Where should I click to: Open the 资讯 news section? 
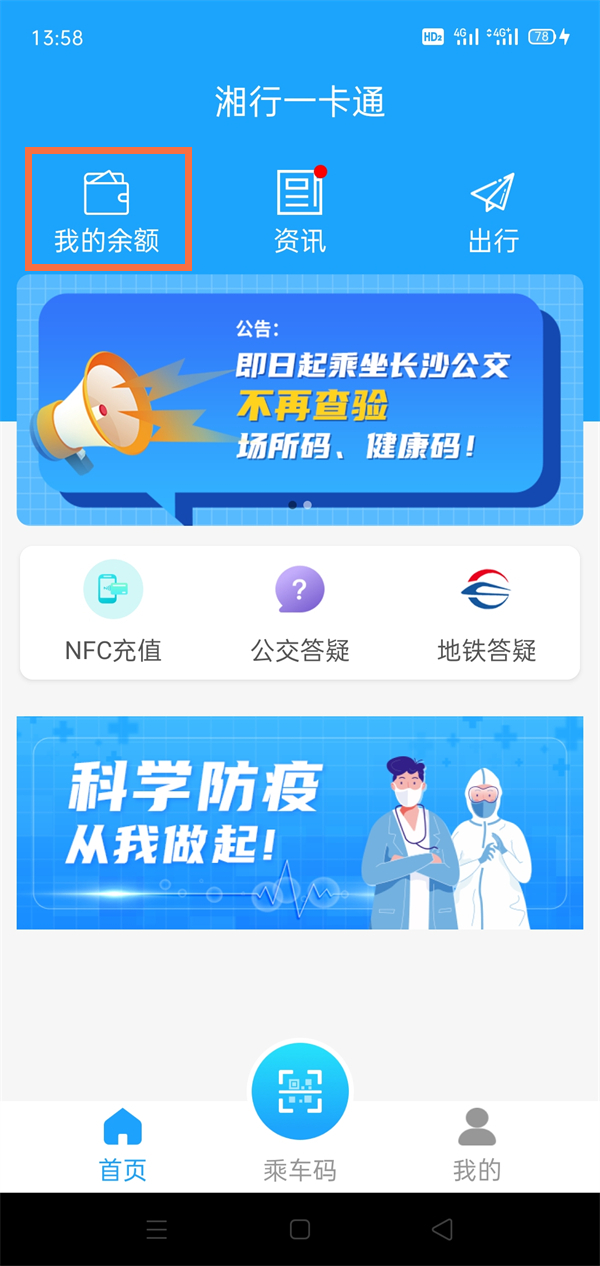coord(300,210)
